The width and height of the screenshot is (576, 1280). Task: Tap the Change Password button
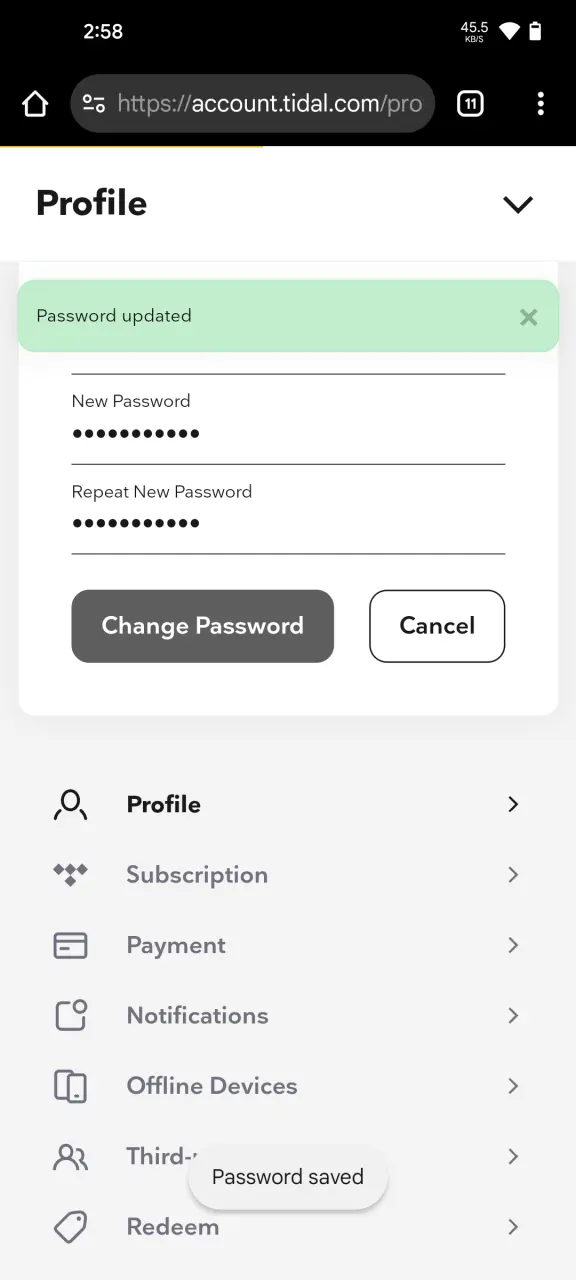coord(203,626)
